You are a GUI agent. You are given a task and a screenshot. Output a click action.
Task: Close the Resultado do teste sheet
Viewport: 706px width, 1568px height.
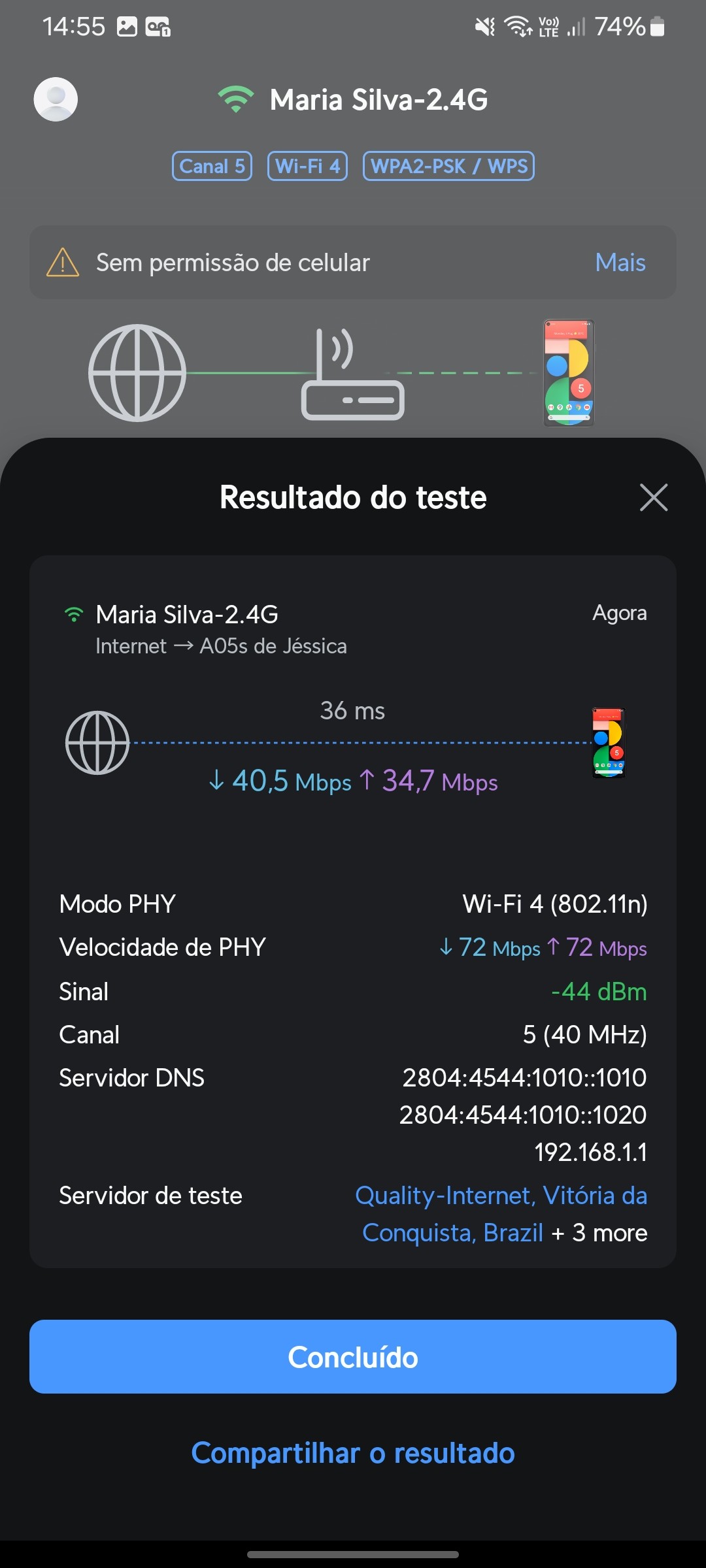pyautogui.click(x=654, y=498)
